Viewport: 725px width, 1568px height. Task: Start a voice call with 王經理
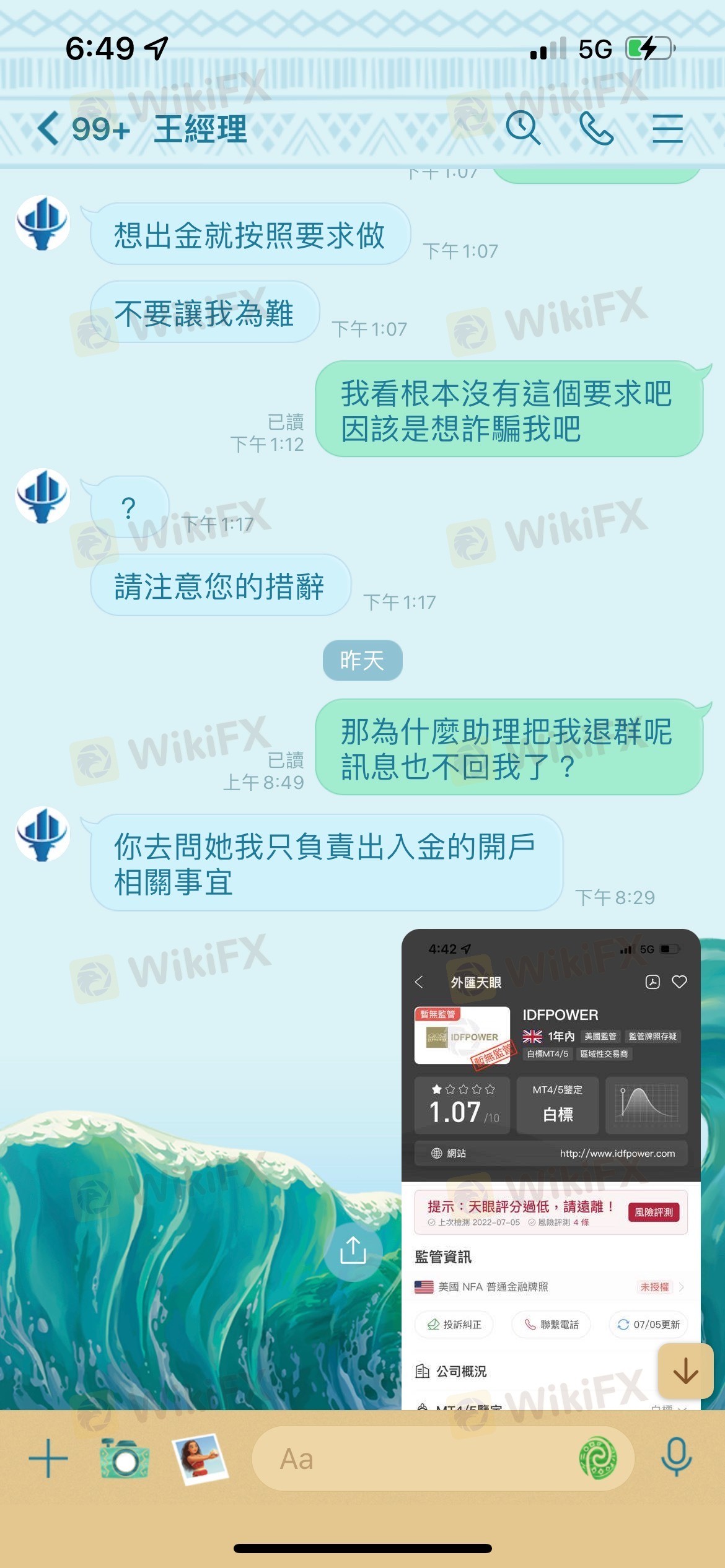click(595, 129)
